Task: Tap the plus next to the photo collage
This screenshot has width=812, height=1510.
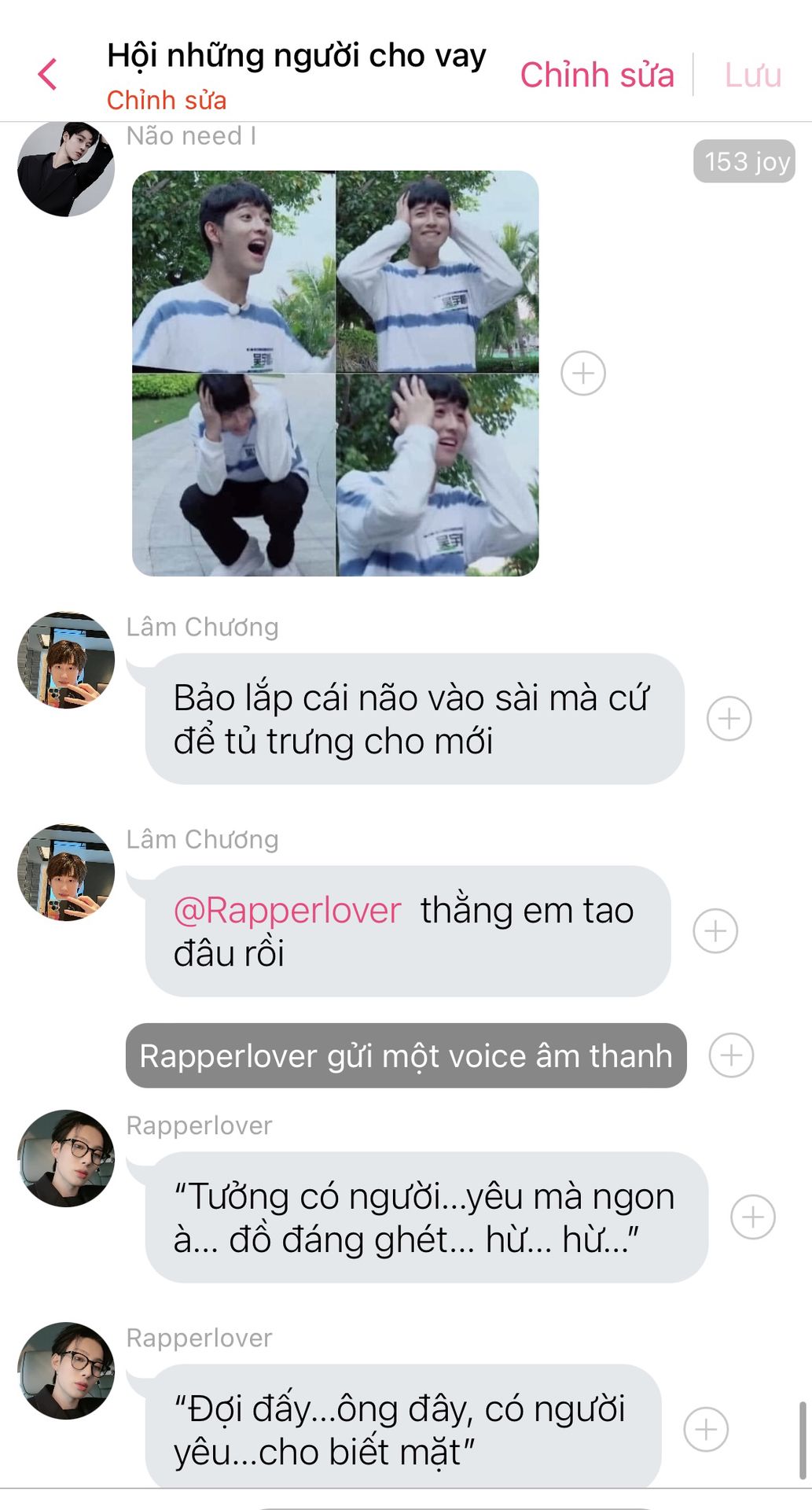Action: pos(583,373)
